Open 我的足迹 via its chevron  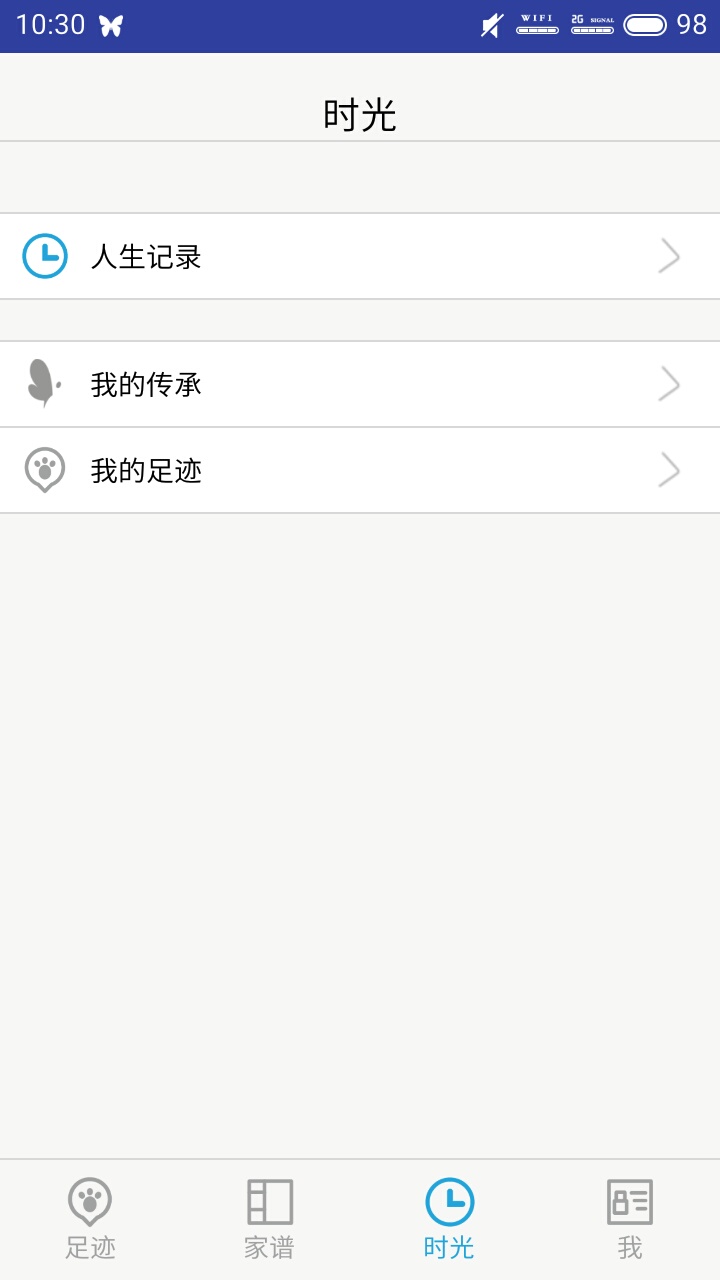click(669, 470)
